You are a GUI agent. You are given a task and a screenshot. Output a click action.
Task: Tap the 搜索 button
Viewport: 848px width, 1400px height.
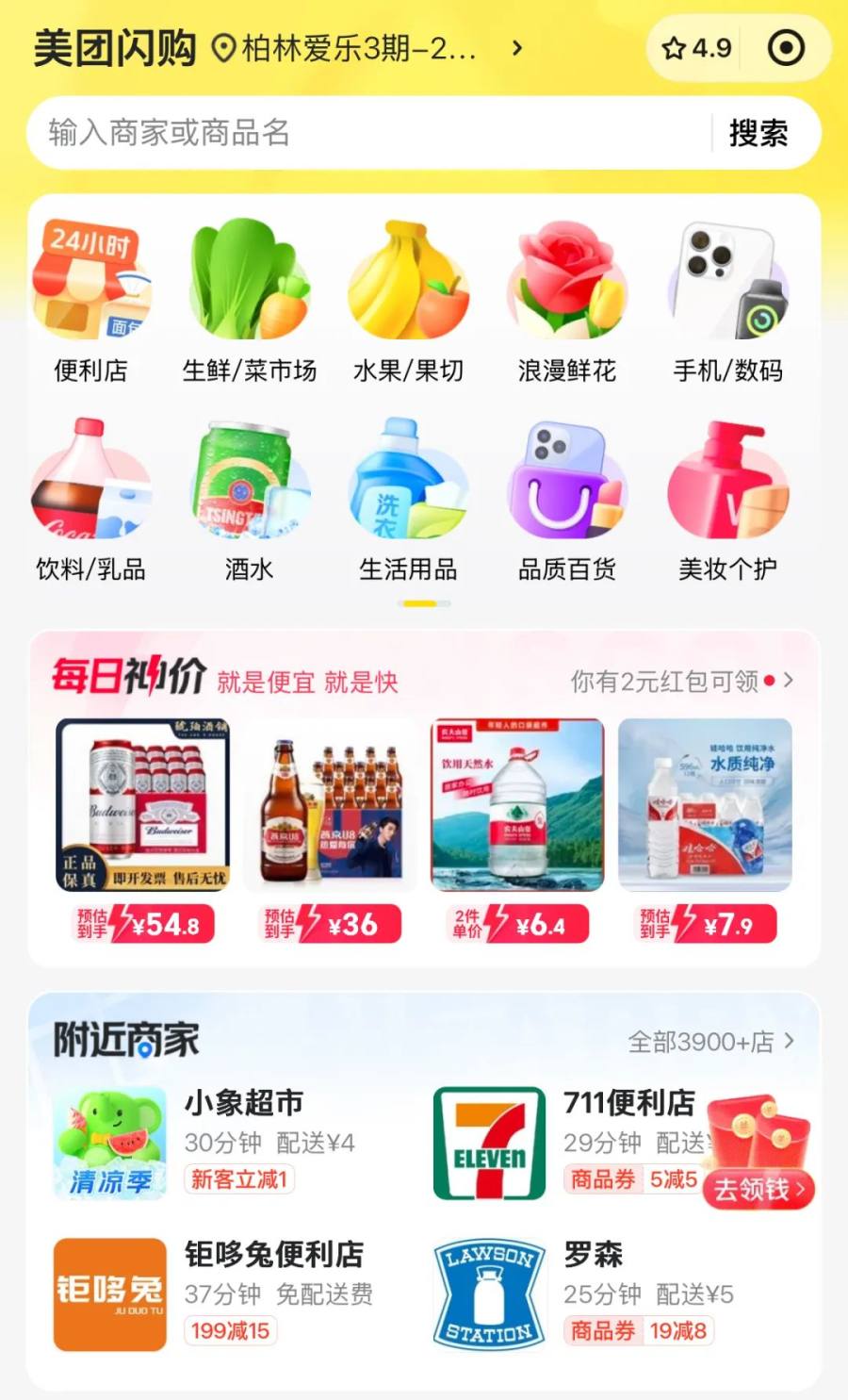758,133
